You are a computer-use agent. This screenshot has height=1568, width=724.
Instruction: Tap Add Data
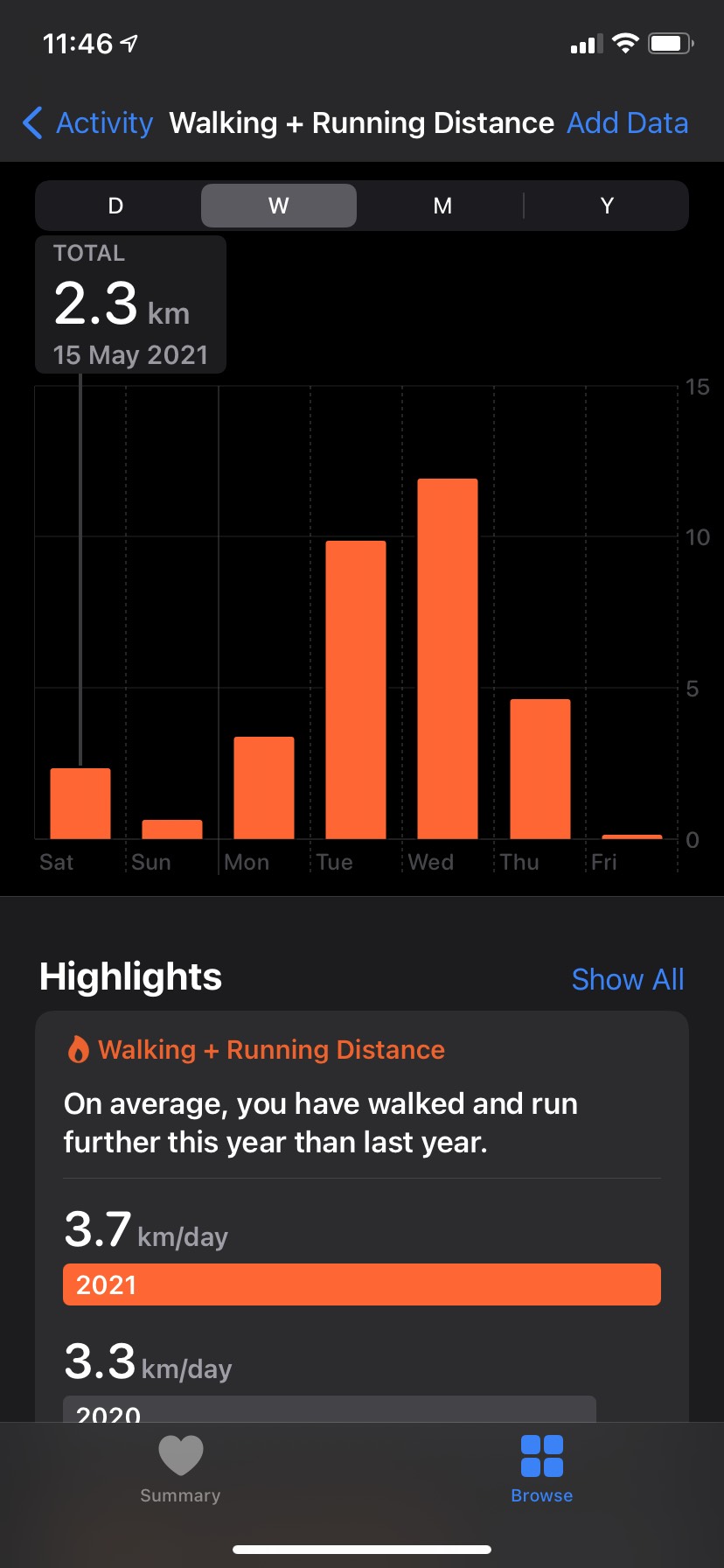click(628, 123)
